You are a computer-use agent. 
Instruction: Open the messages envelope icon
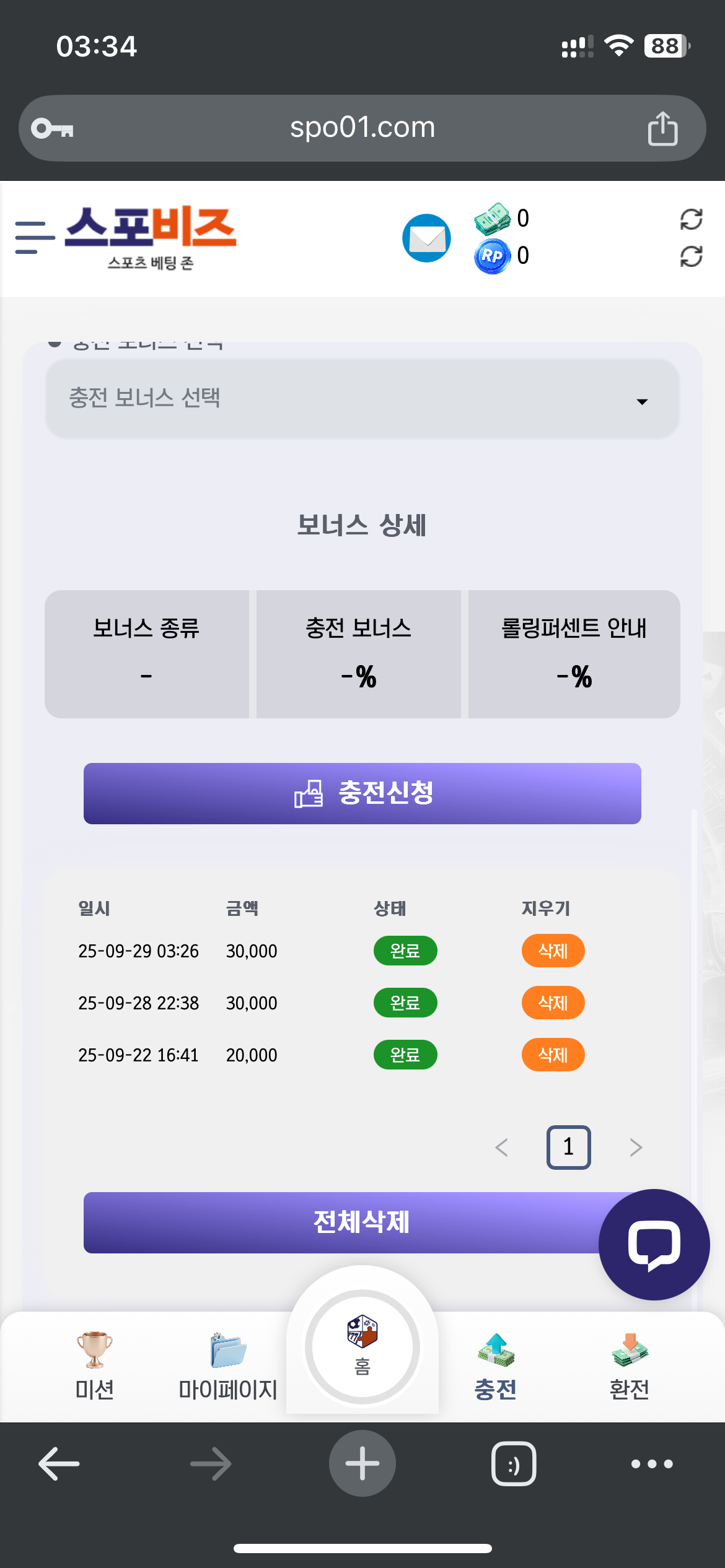tap(426, 238)
